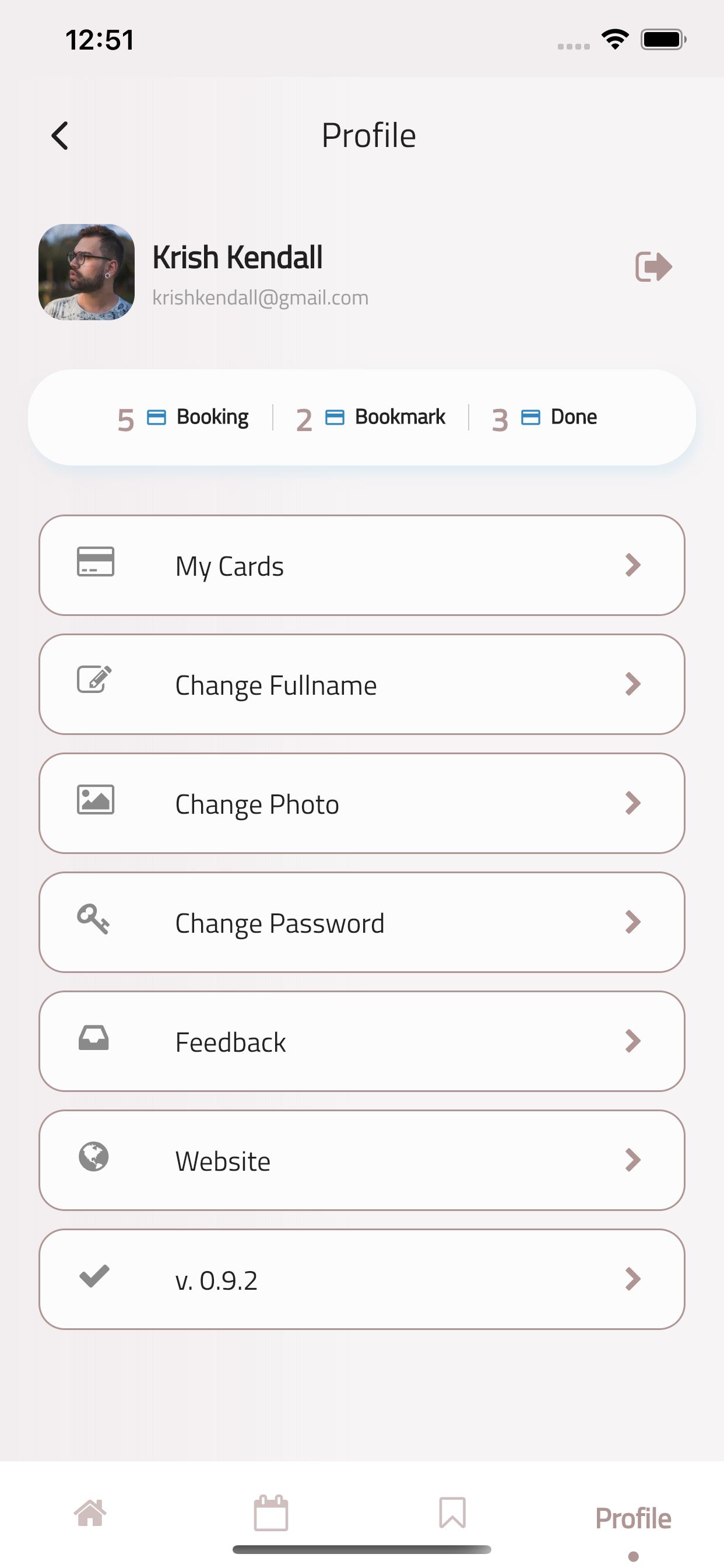Open the Feedback row
Viewport: 724px width, 1568px height.
(361, 1041)
